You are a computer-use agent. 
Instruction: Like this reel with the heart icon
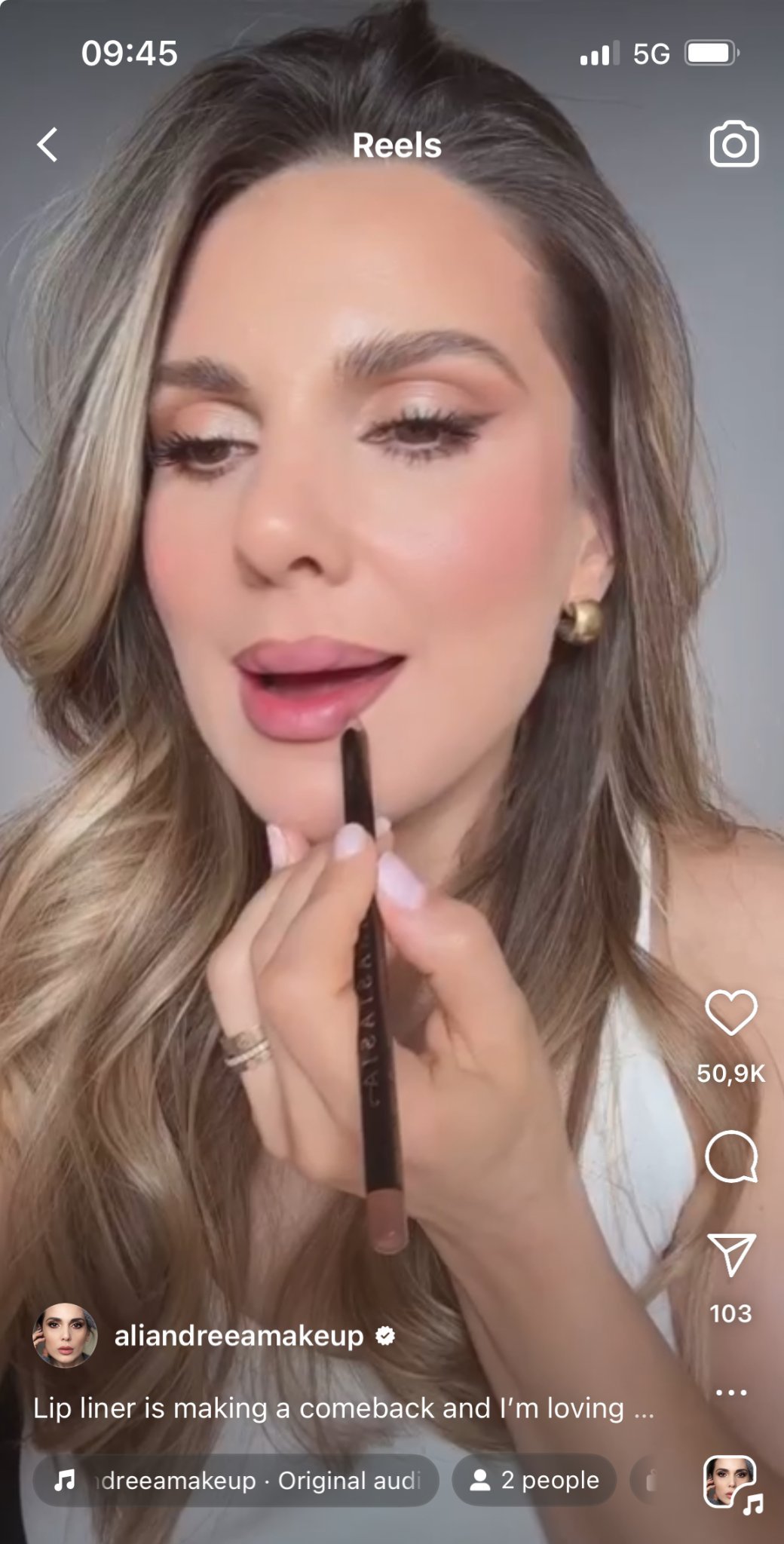[730, 1012]
